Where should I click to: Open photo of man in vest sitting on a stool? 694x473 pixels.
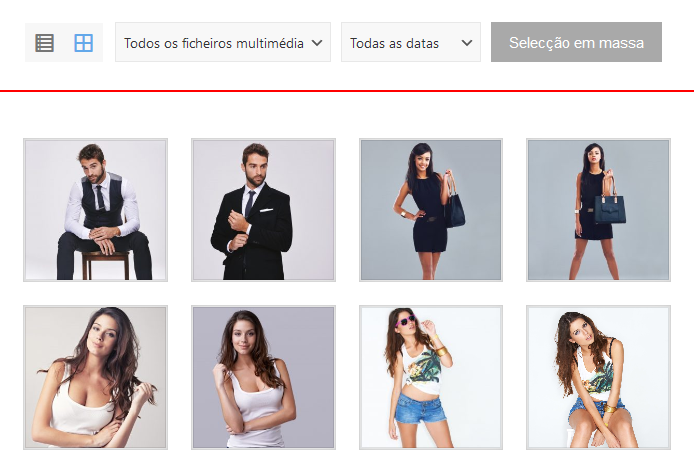tap(95, 210)
